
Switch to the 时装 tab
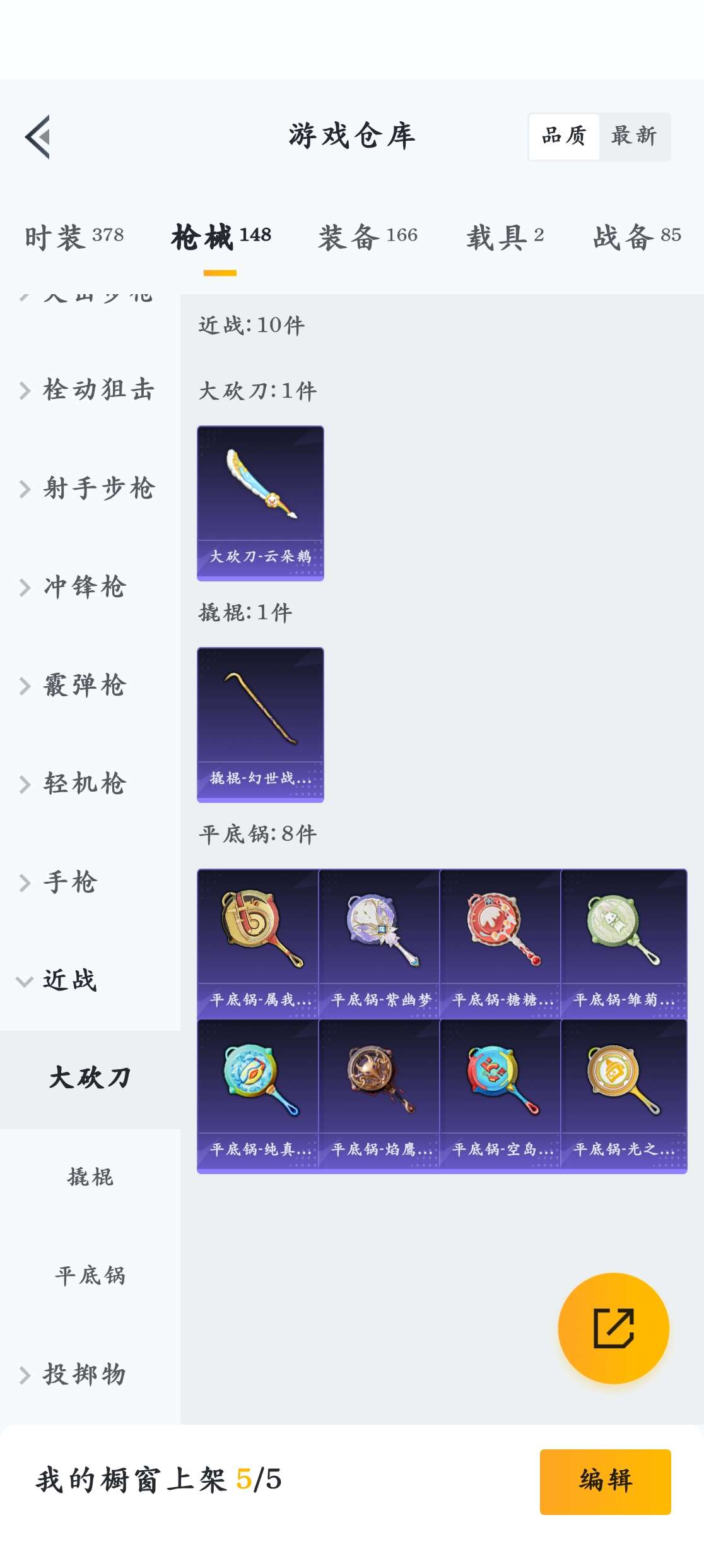click(x=74, y=237)
